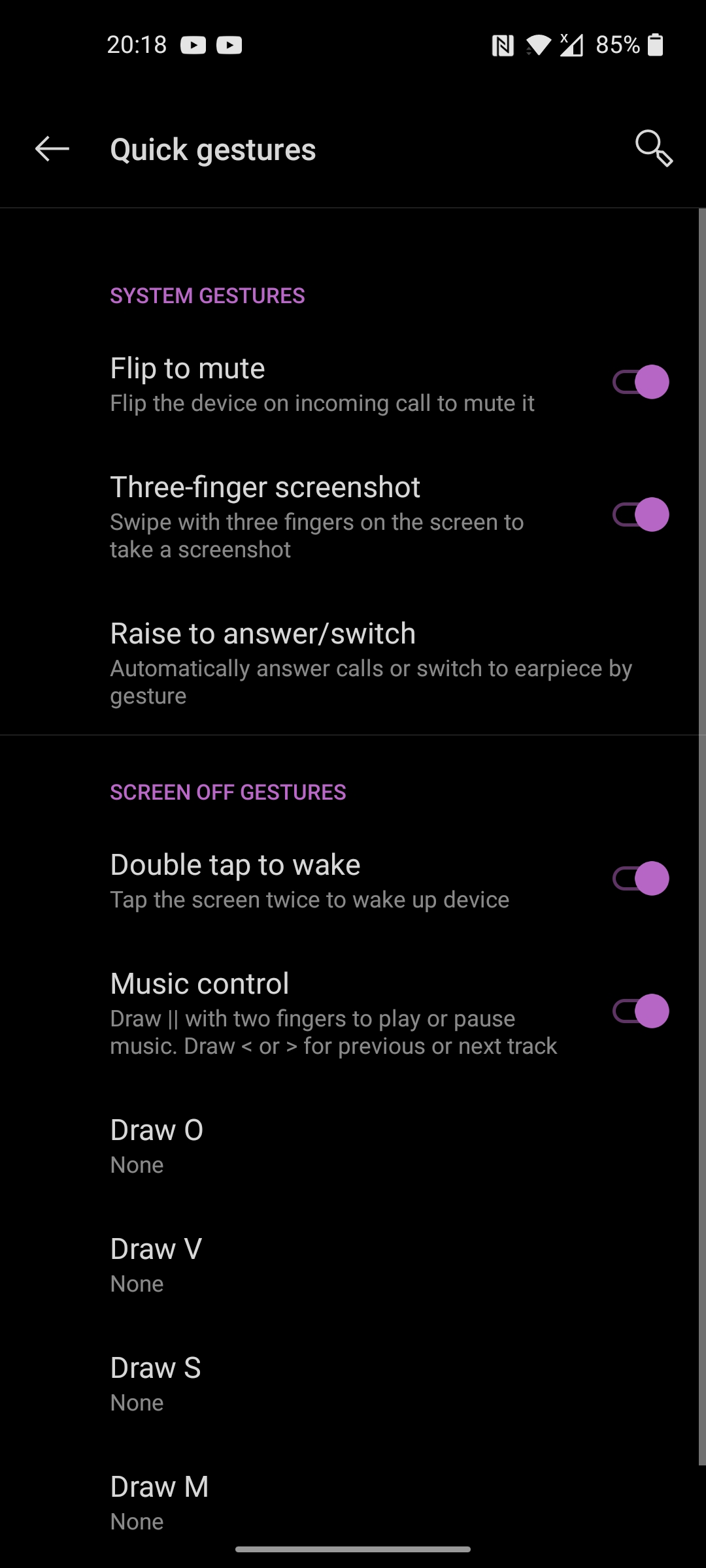Switch off Double tap to wake
Screen dimensions: 706x1568
coord(641,879)
